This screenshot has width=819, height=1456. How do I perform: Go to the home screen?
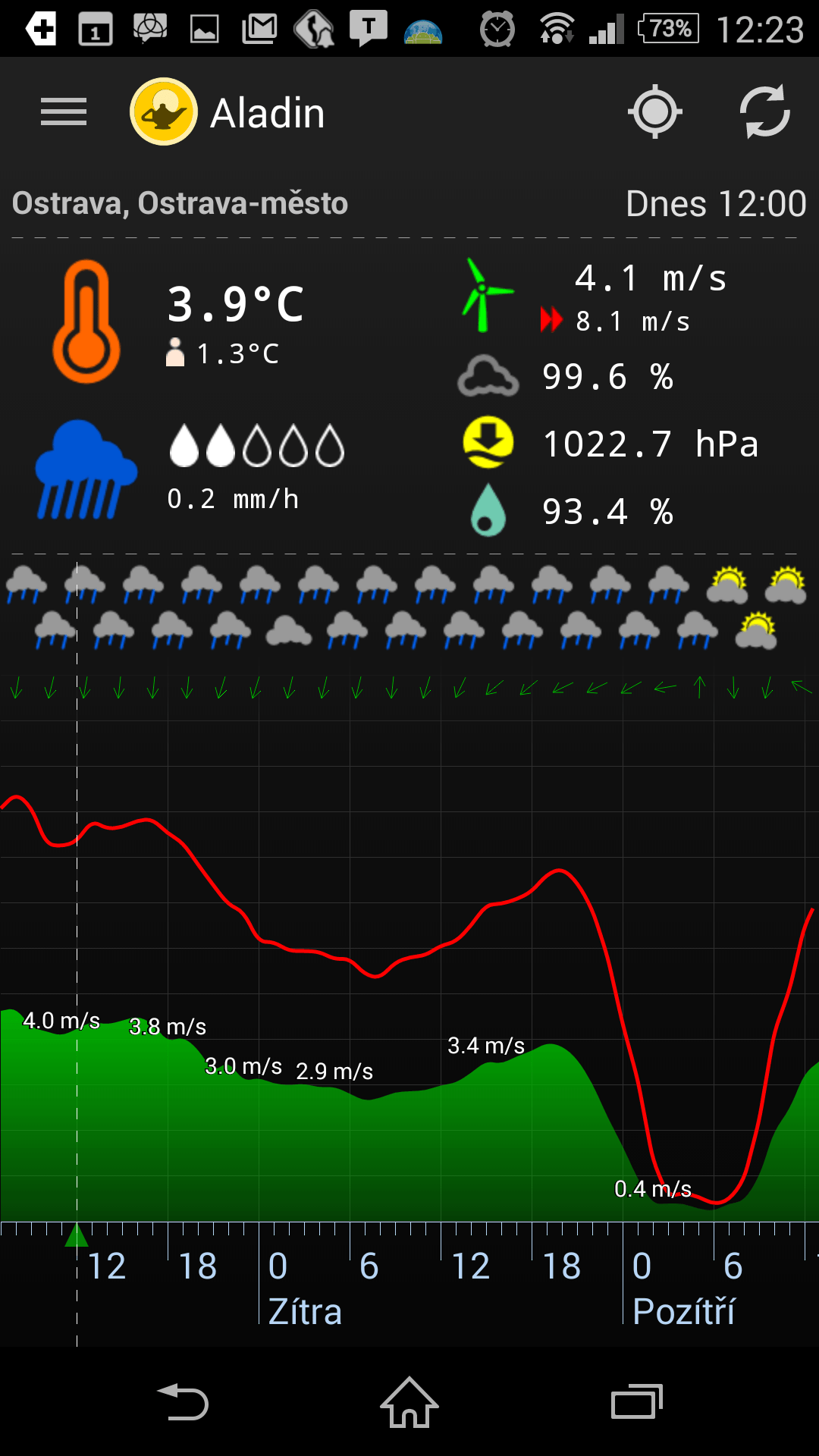409,1401
